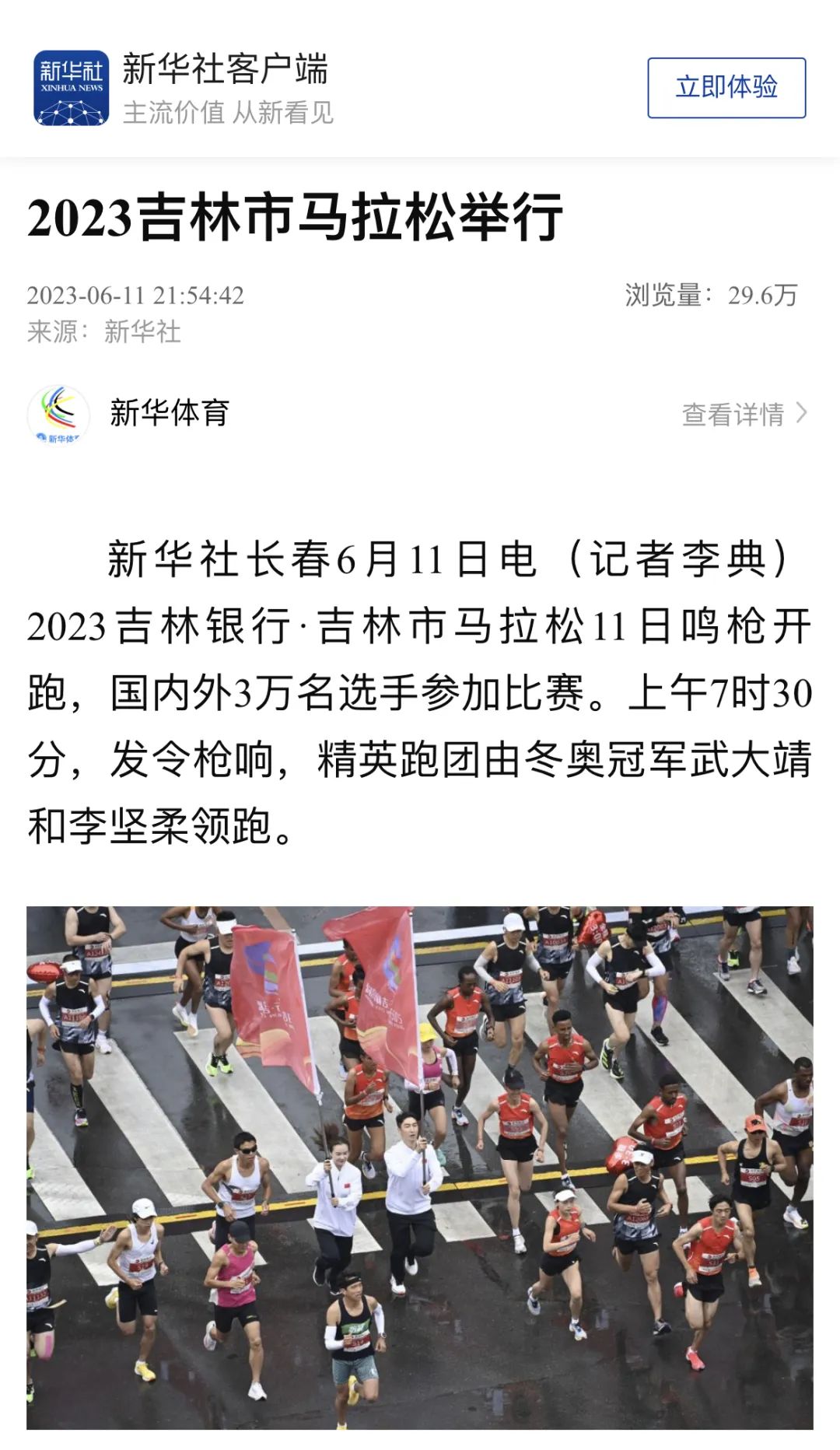Tap the 新华社客户端 app banner
The height and width of the screenshot is (1450, 840).
tap(226, 87)
